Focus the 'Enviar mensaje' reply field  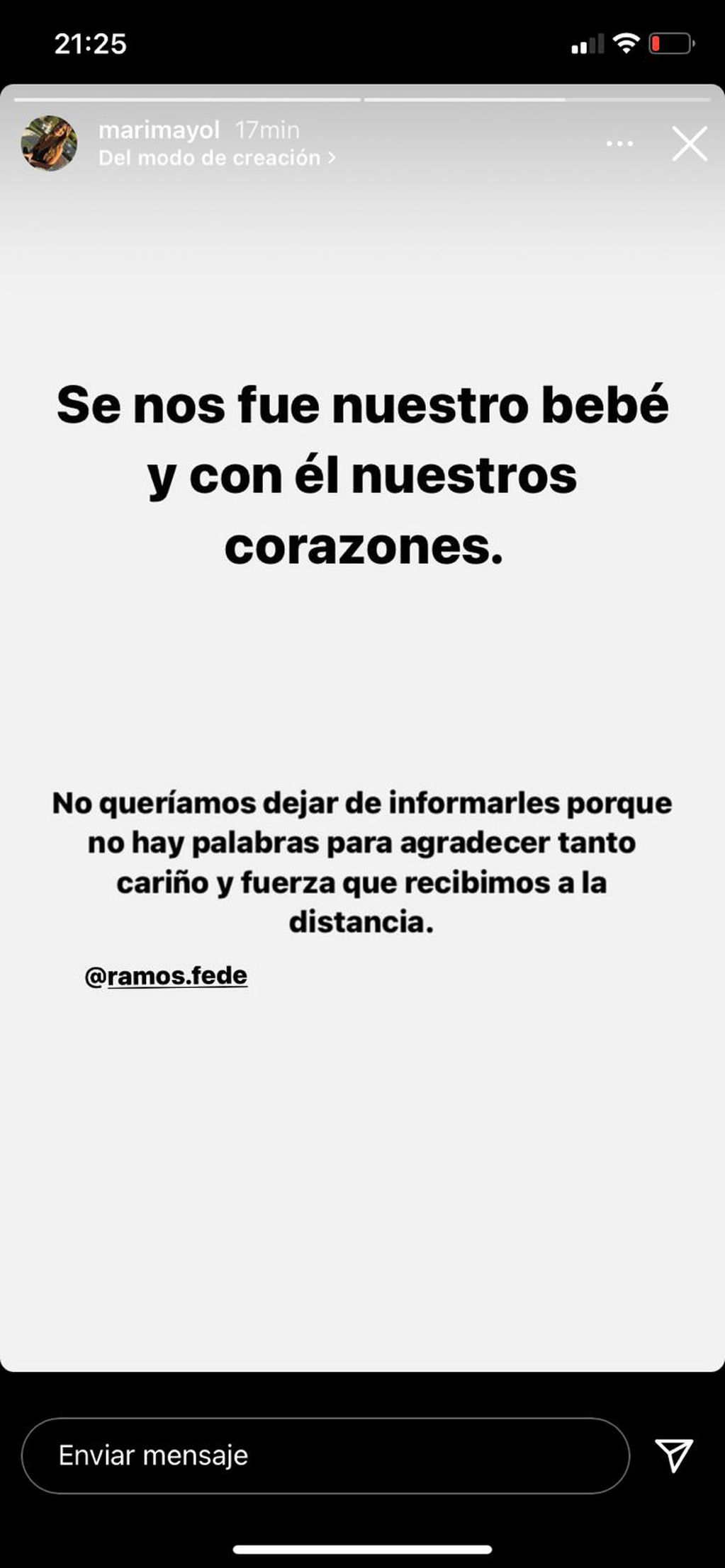[x=325, y=1455]
